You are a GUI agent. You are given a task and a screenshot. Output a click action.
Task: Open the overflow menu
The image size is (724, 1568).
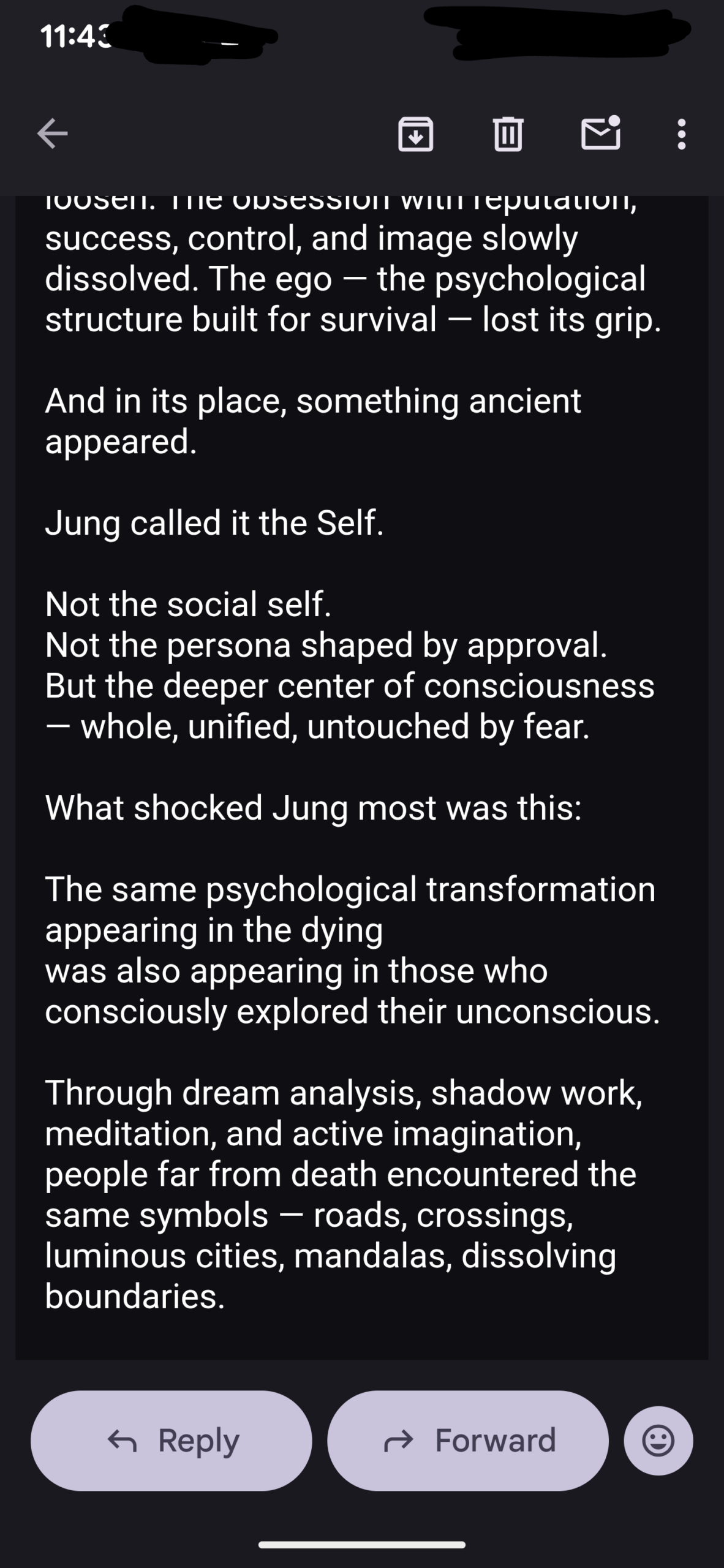coord(681,134)
